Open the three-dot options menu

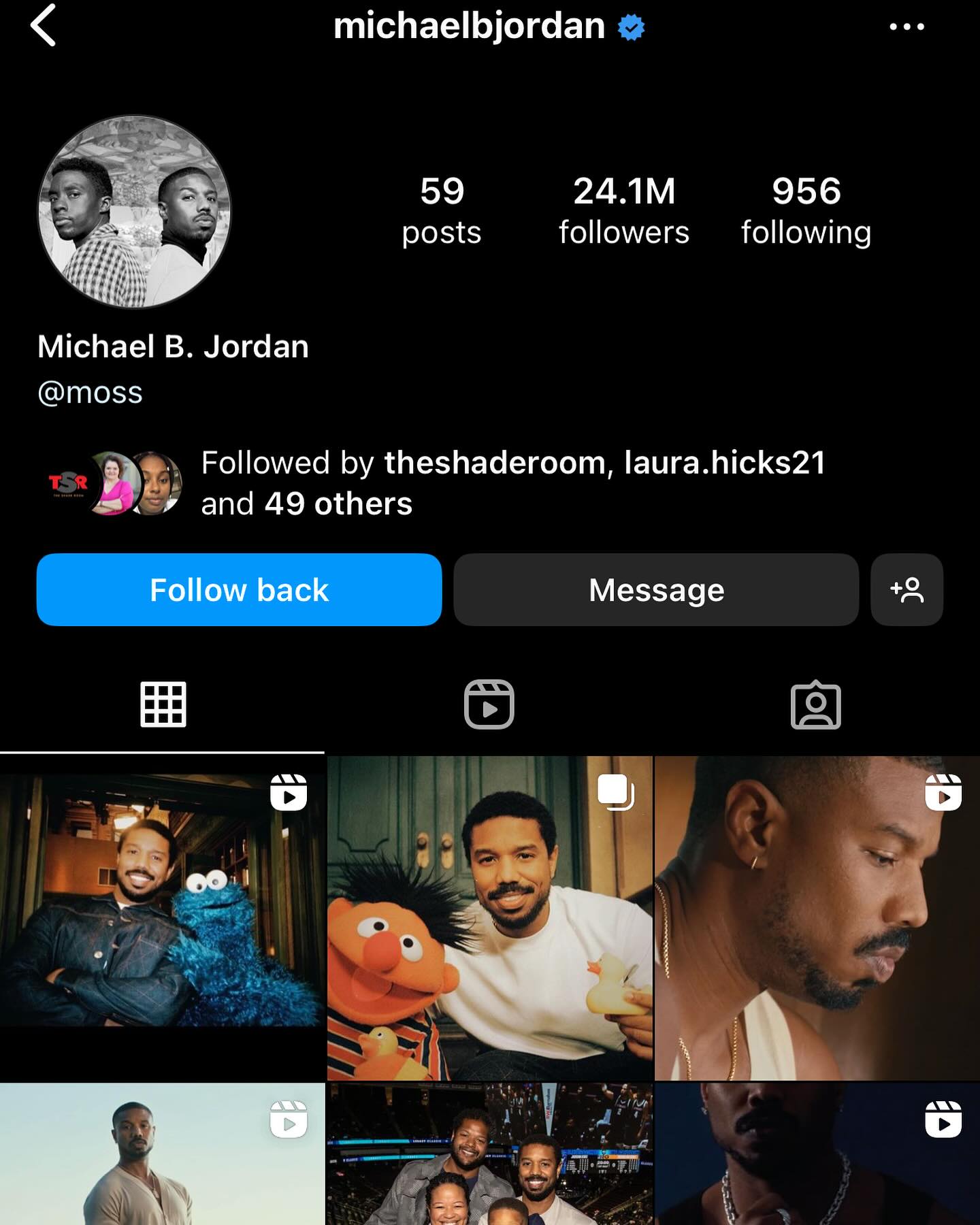click(x=906, y=27)
